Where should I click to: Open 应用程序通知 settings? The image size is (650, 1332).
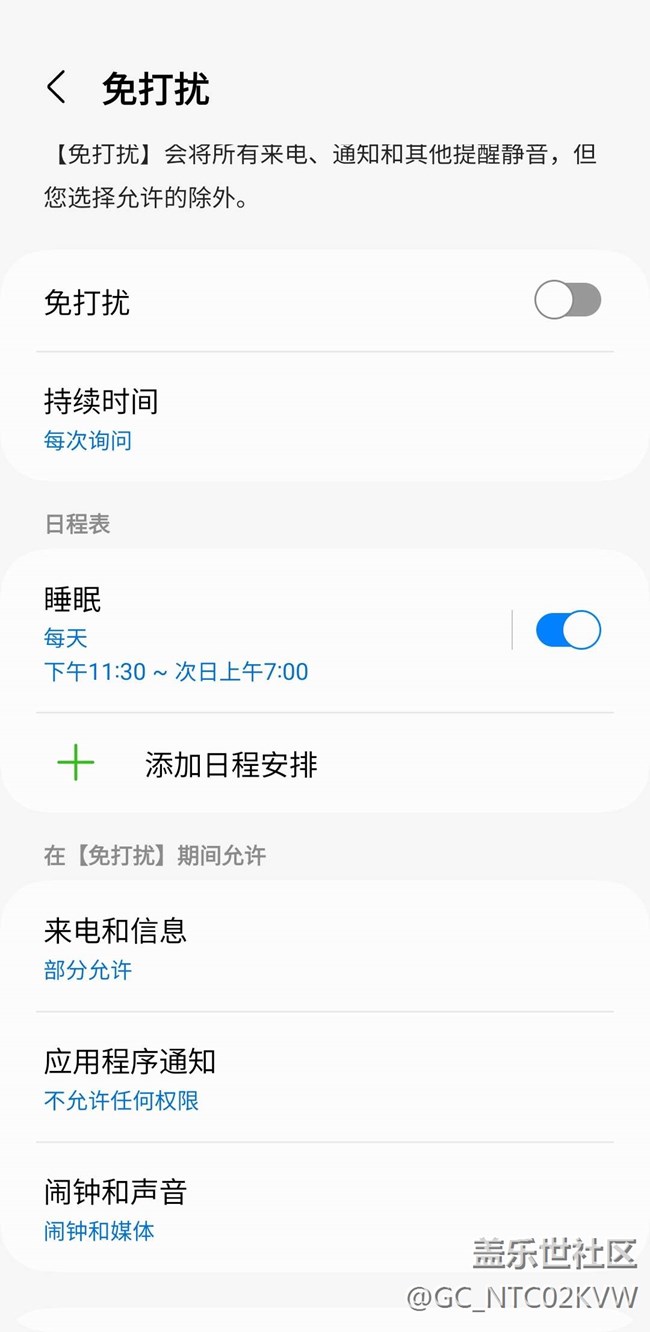point(130,1078)
